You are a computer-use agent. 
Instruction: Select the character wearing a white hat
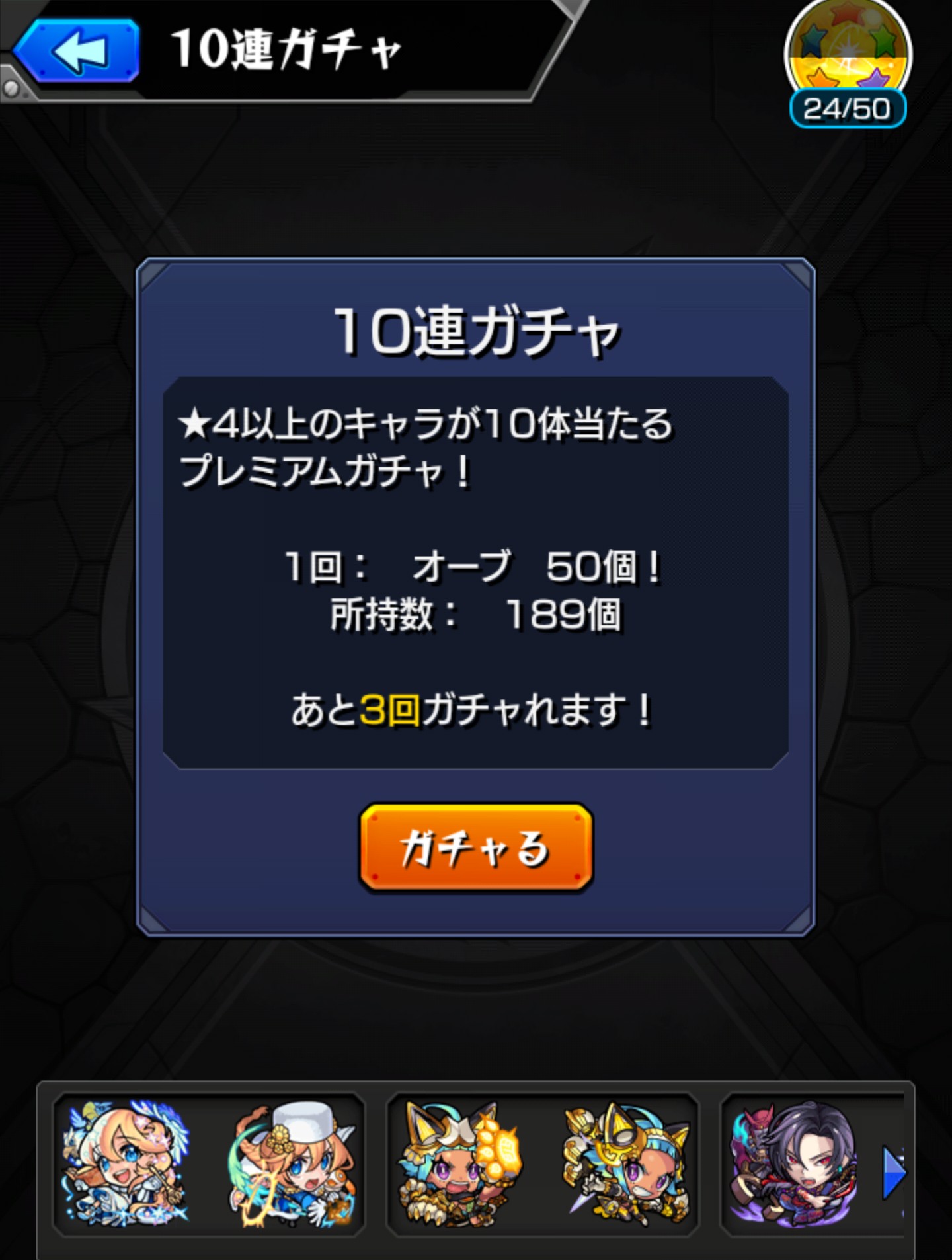[293, 1164]
